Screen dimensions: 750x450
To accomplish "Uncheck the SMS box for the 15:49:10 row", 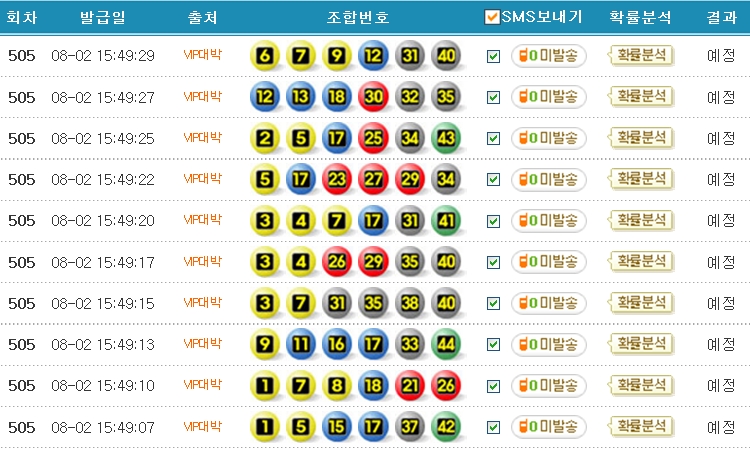I will (493, 386).
